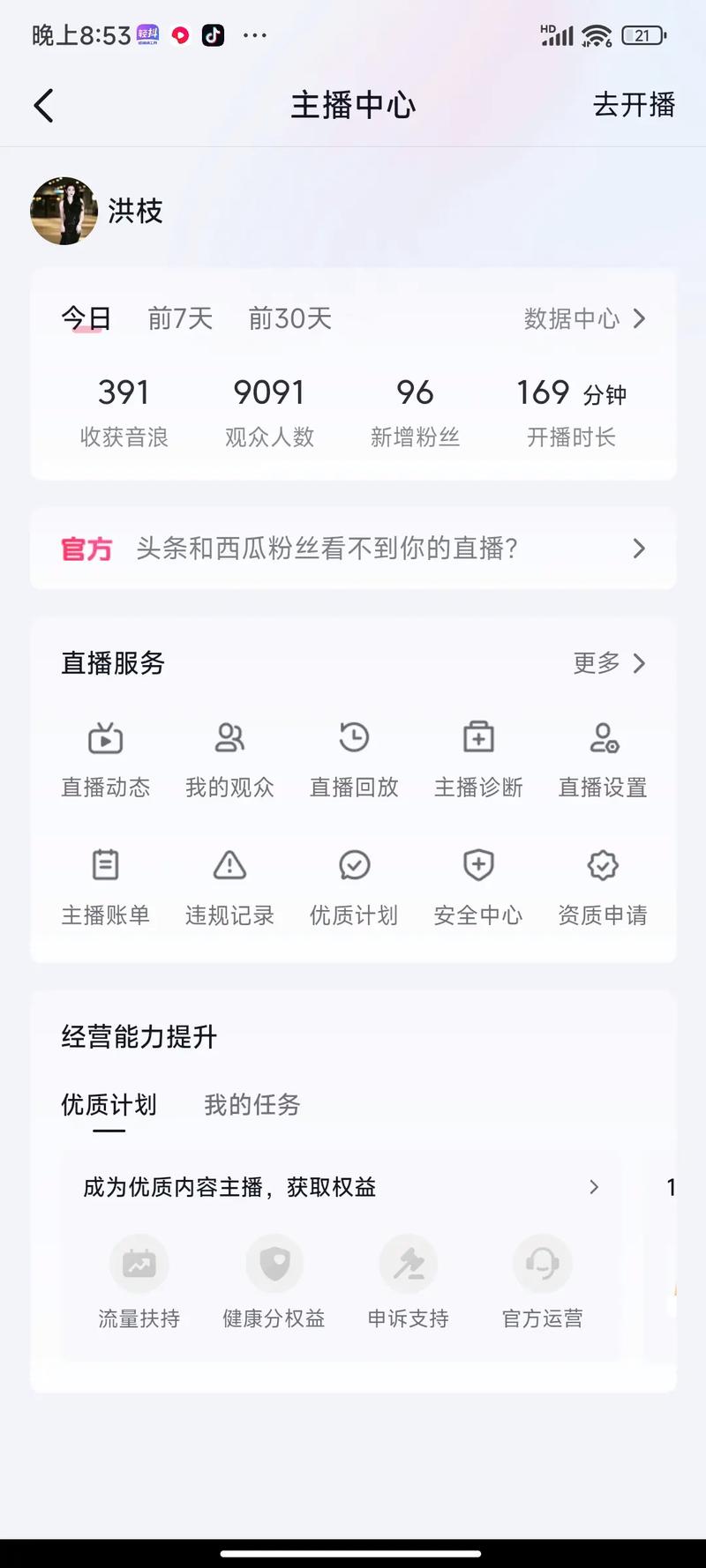Open 我的观众 to view audience
The image size is (706, 1568).
(x=229, y=758)
